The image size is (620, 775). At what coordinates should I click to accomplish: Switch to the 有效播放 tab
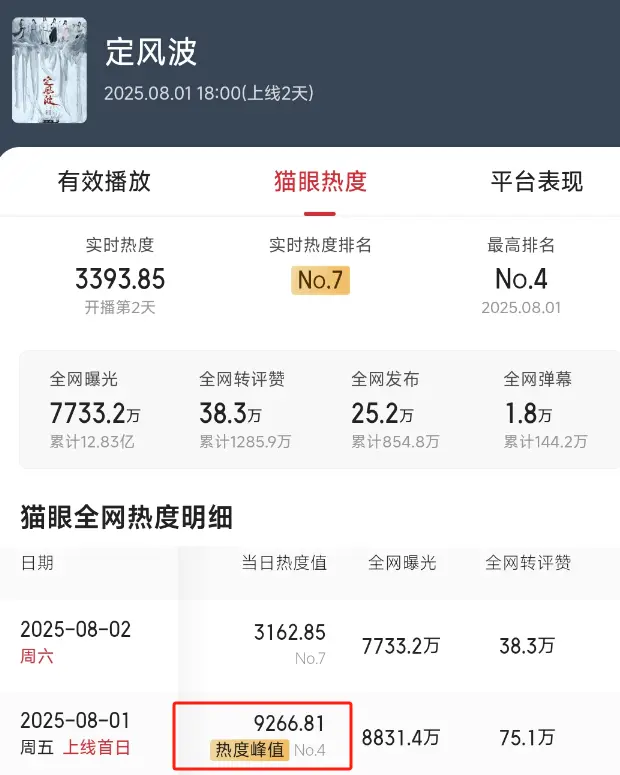pos(104,181)
